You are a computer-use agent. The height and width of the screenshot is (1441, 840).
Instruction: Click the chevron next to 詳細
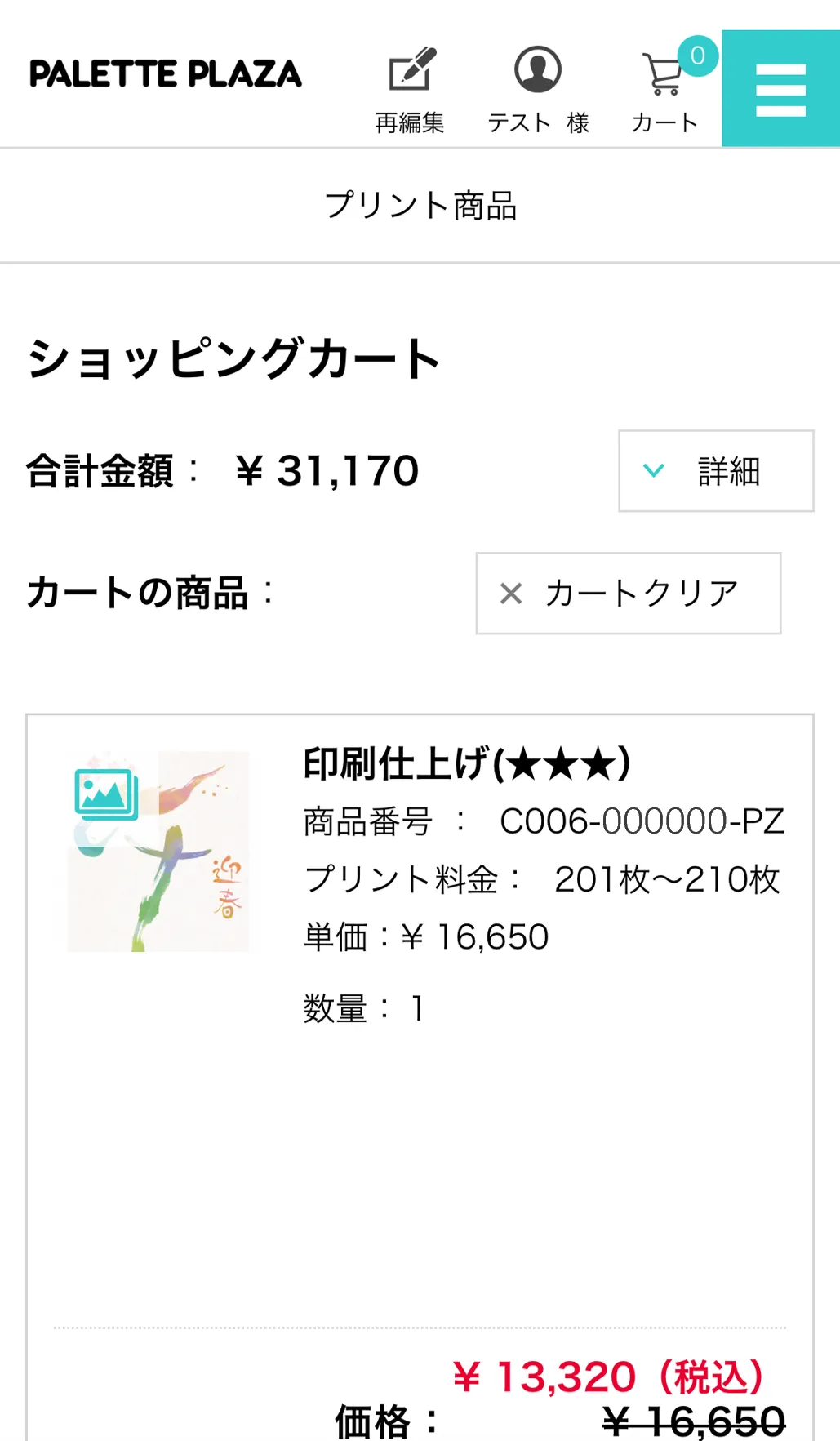(653, 470)
